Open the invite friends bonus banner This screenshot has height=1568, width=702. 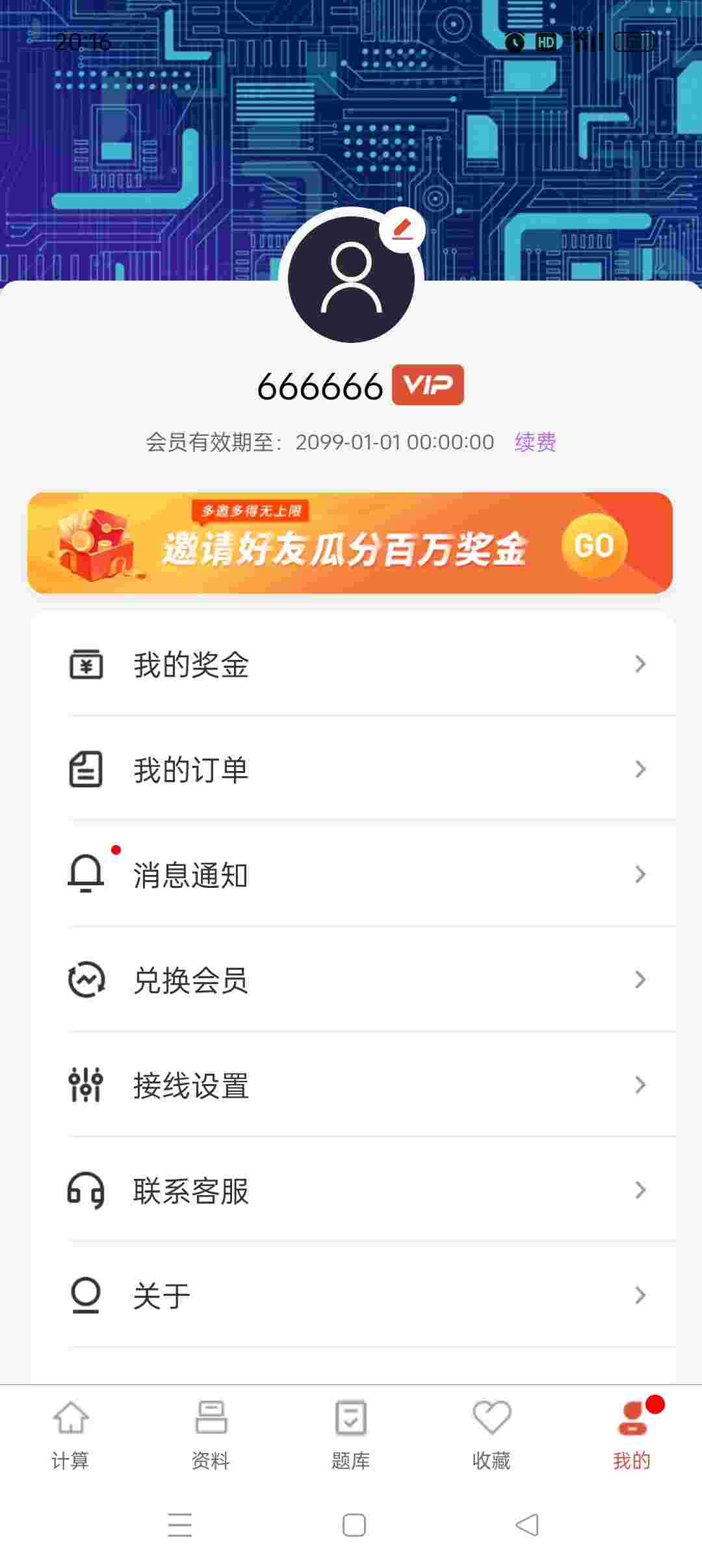(350, 543)
